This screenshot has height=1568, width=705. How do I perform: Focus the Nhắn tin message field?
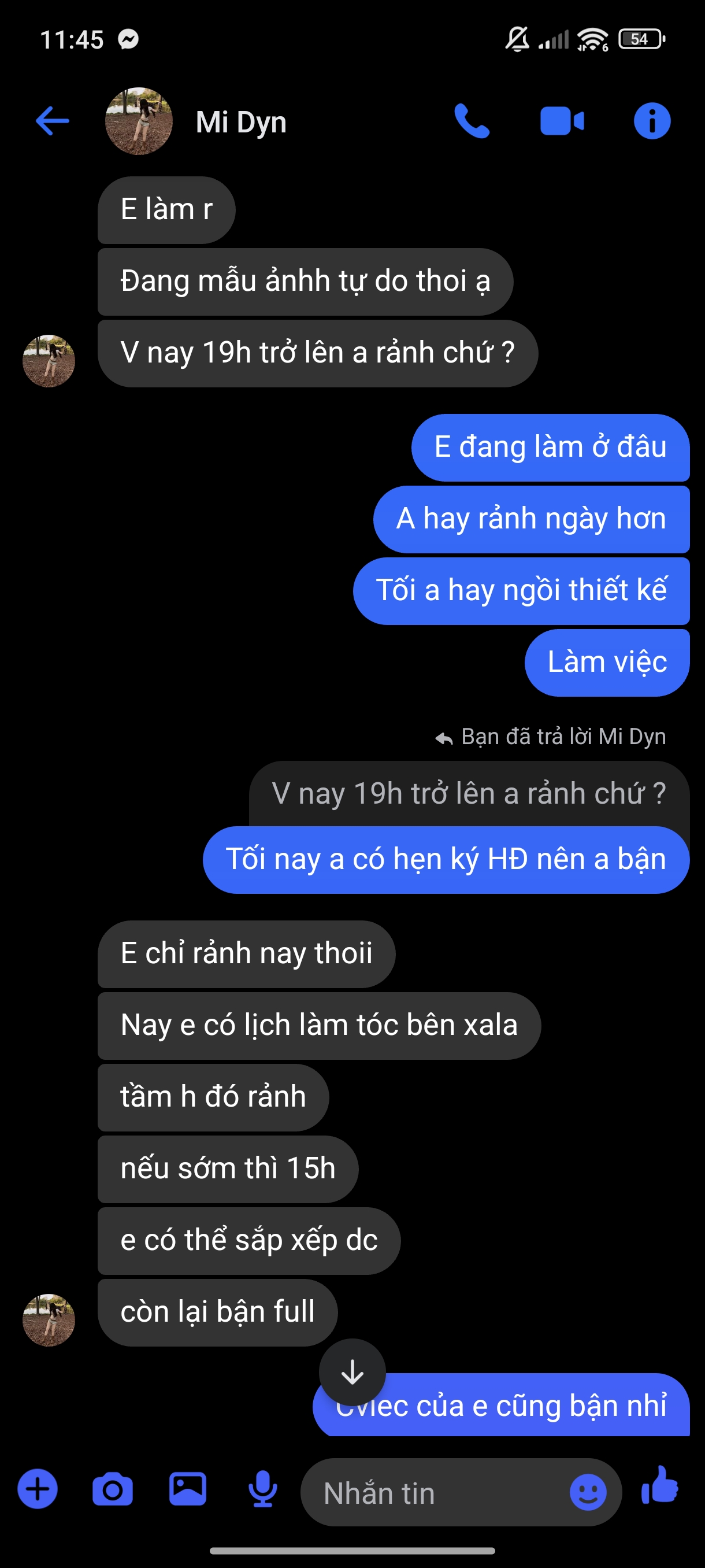[438, 1492]
